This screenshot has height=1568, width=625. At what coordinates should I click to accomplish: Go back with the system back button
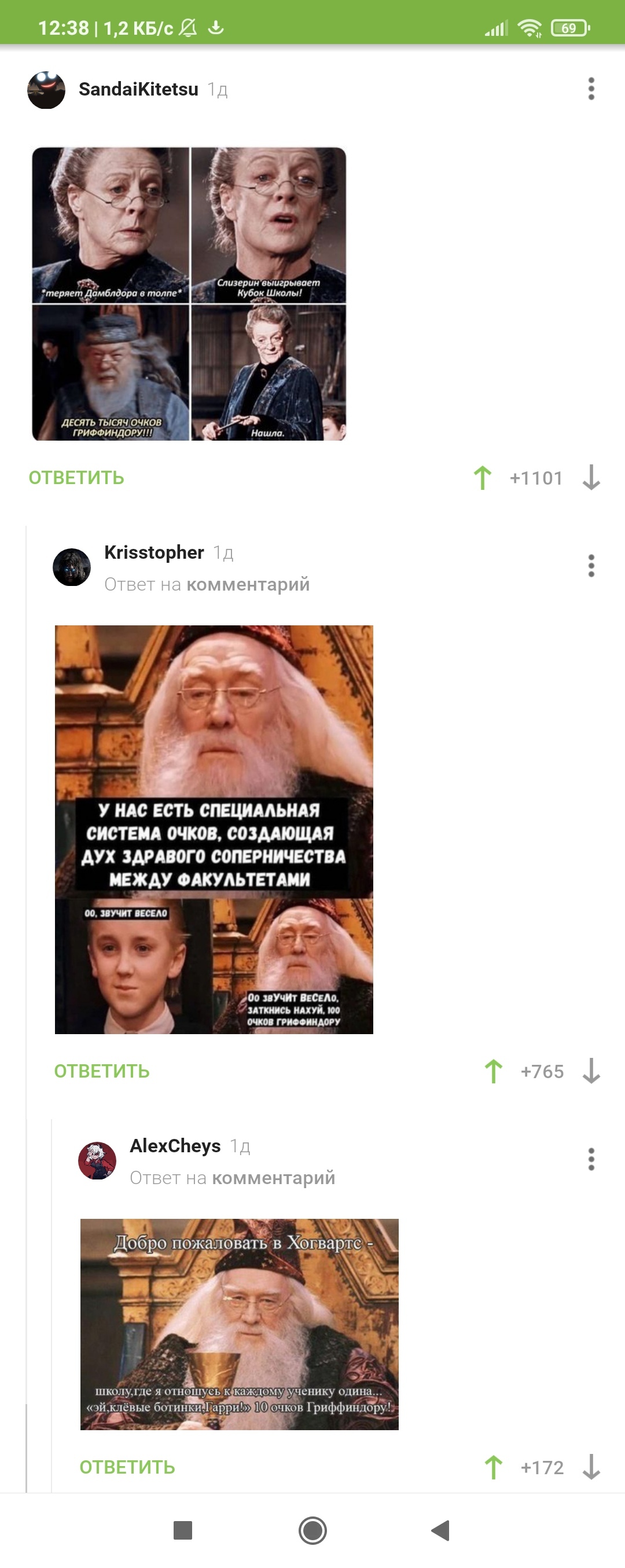click(x=440, y=1530)
